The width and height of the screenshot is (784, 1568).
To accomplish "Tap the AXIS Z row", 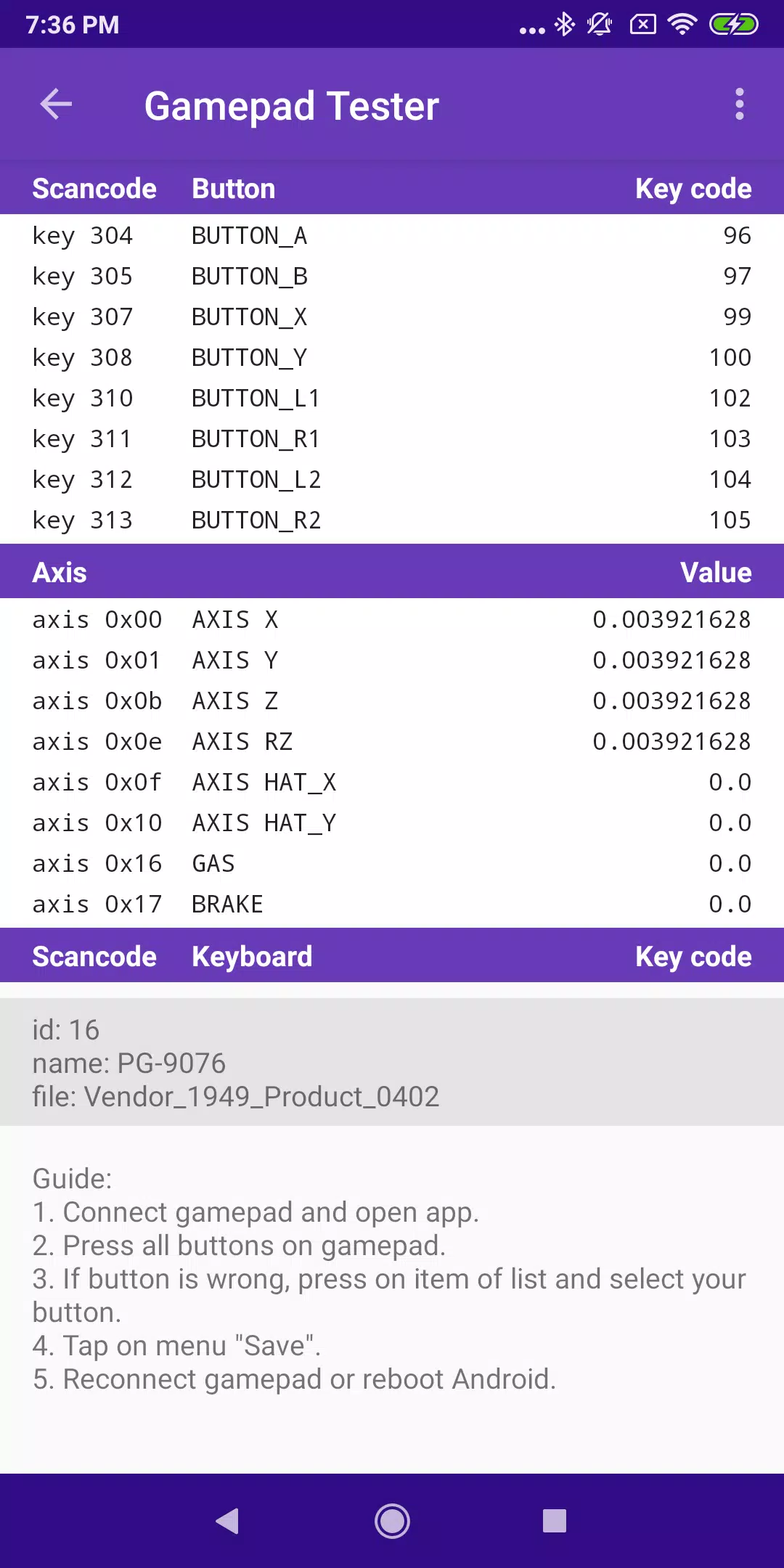I will (x=392, y=701).
